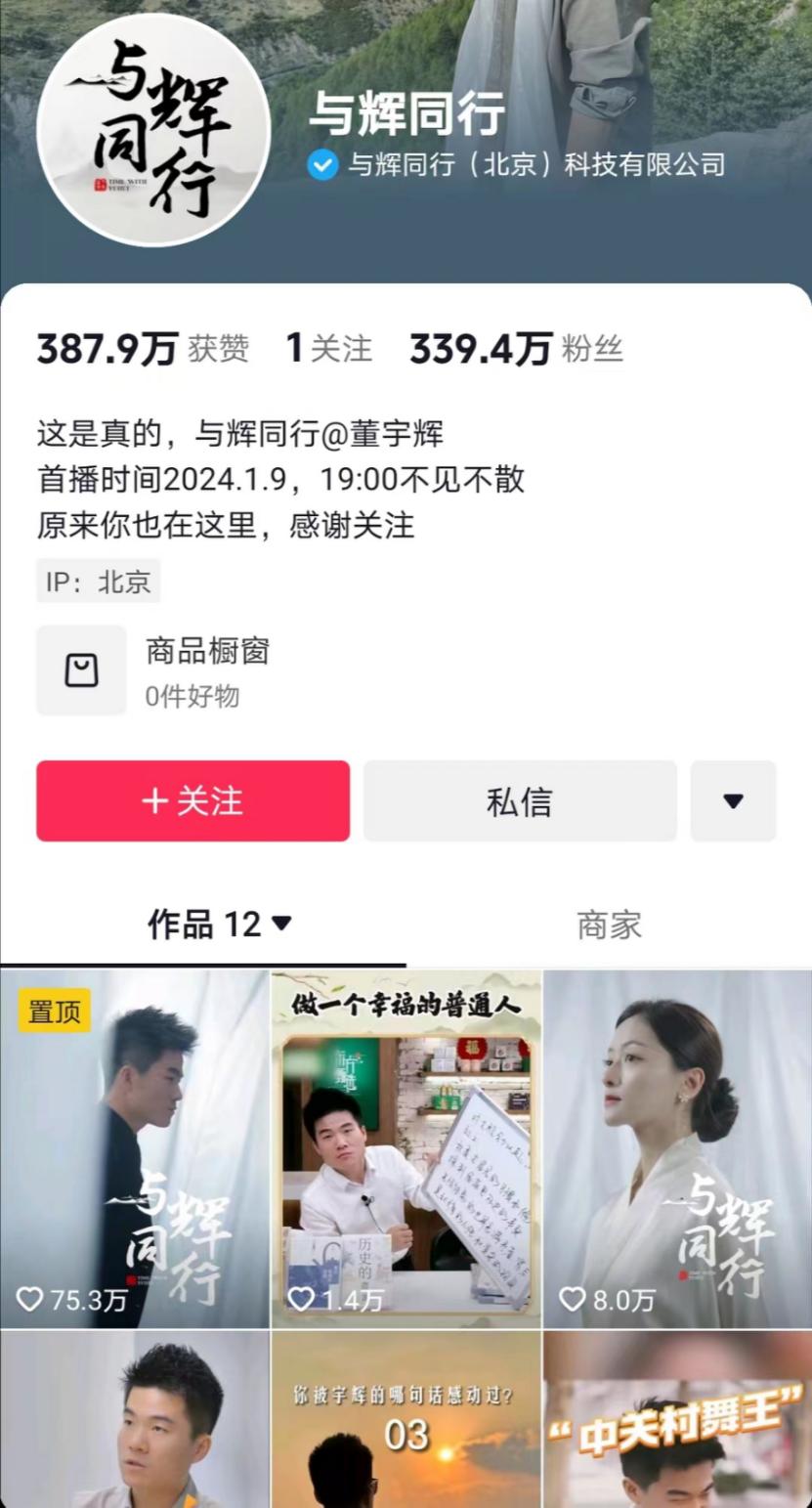Open the video with 8.0万 likes

click(677, 1148)
